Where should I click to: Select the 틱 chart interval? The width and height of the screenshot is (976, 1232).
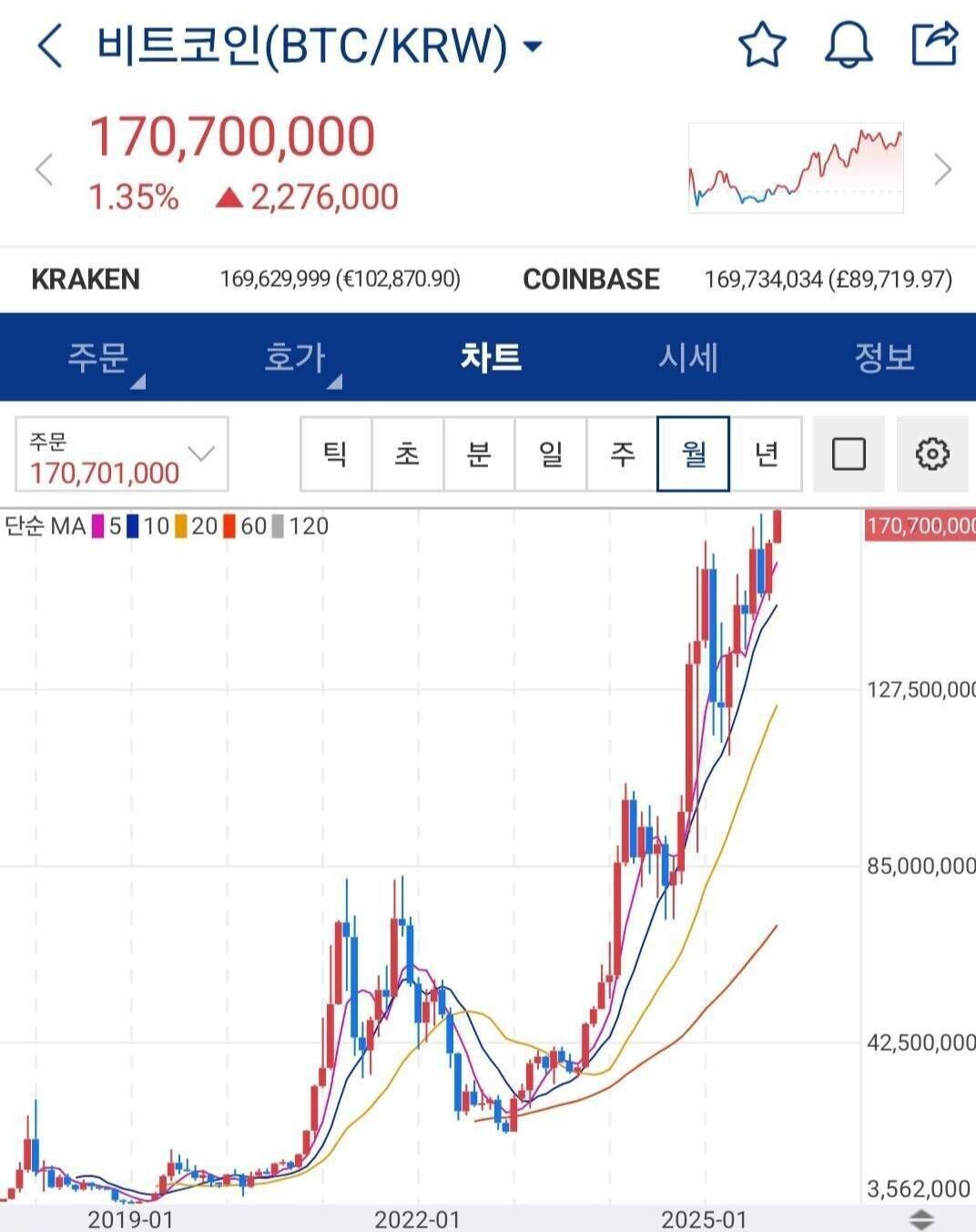coord(336,453)
